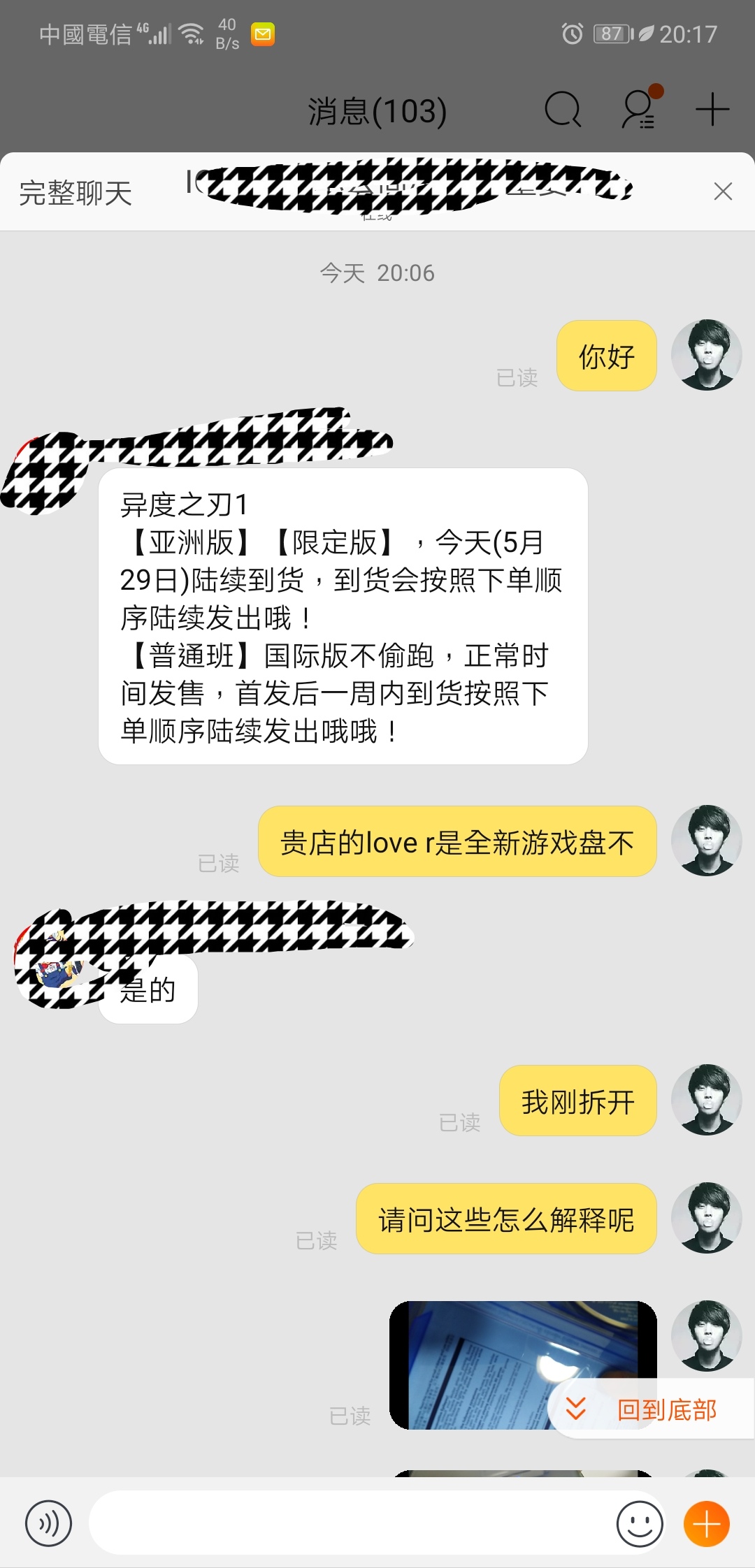Open the 完整聊天 full chat view
Screen dimensions: 755x1568
click(75, 193)
